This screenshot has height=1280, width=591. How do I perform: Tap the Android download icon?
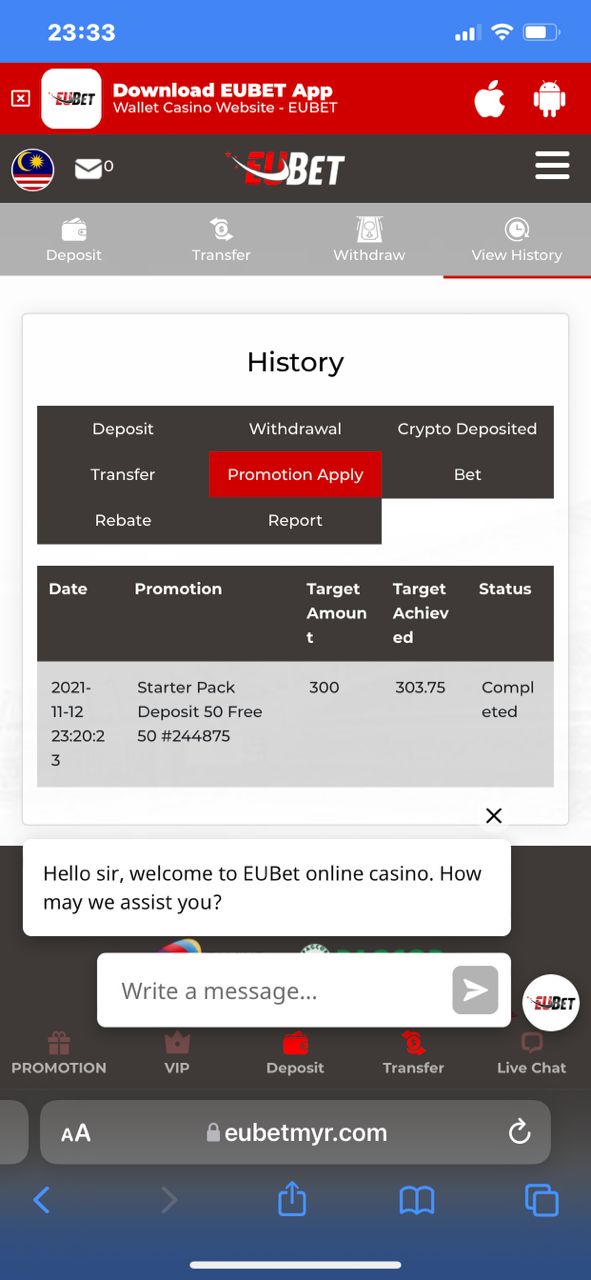549,98
